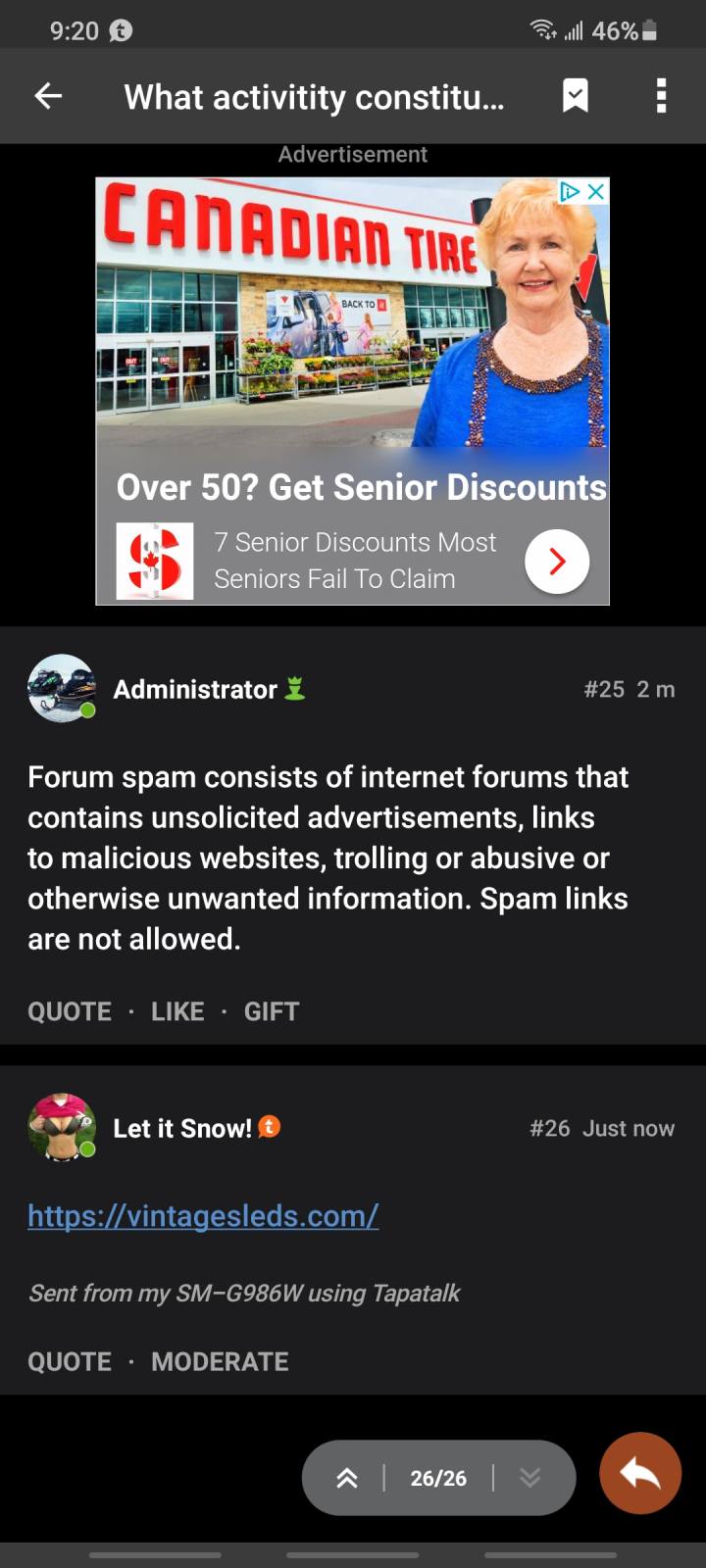Open the ad choices info icon
This screenshot has width=706, height=1568.
coord(570,192)
